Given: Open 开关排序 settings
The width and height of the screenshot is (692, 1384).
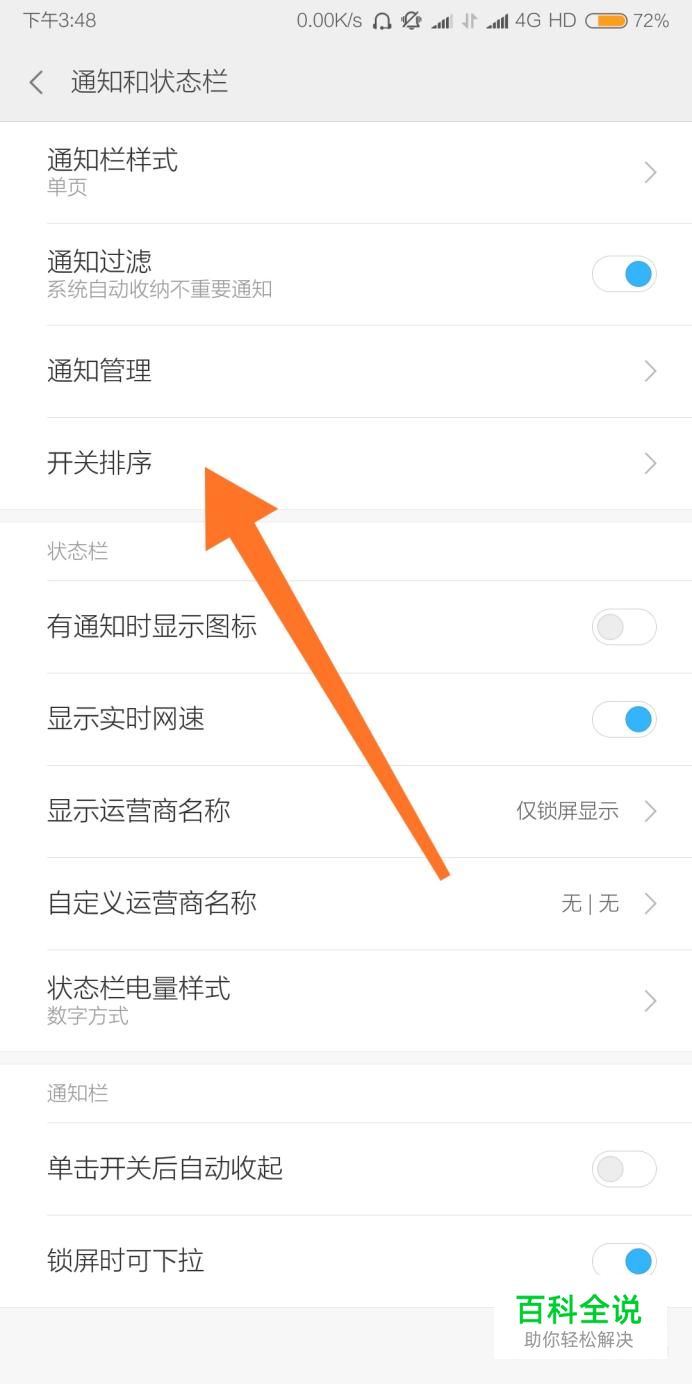Looking at the screenshot, I should coord(346,463).
